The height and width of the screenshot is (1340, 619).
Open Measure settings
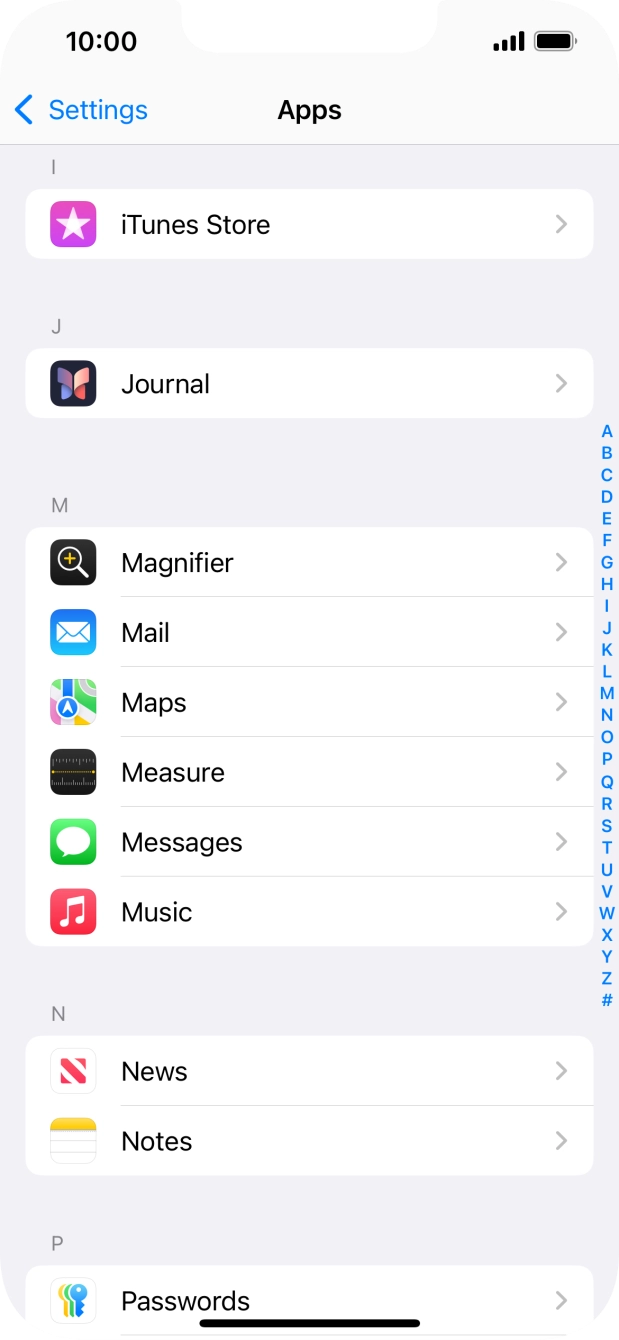[x=308, y=772]
